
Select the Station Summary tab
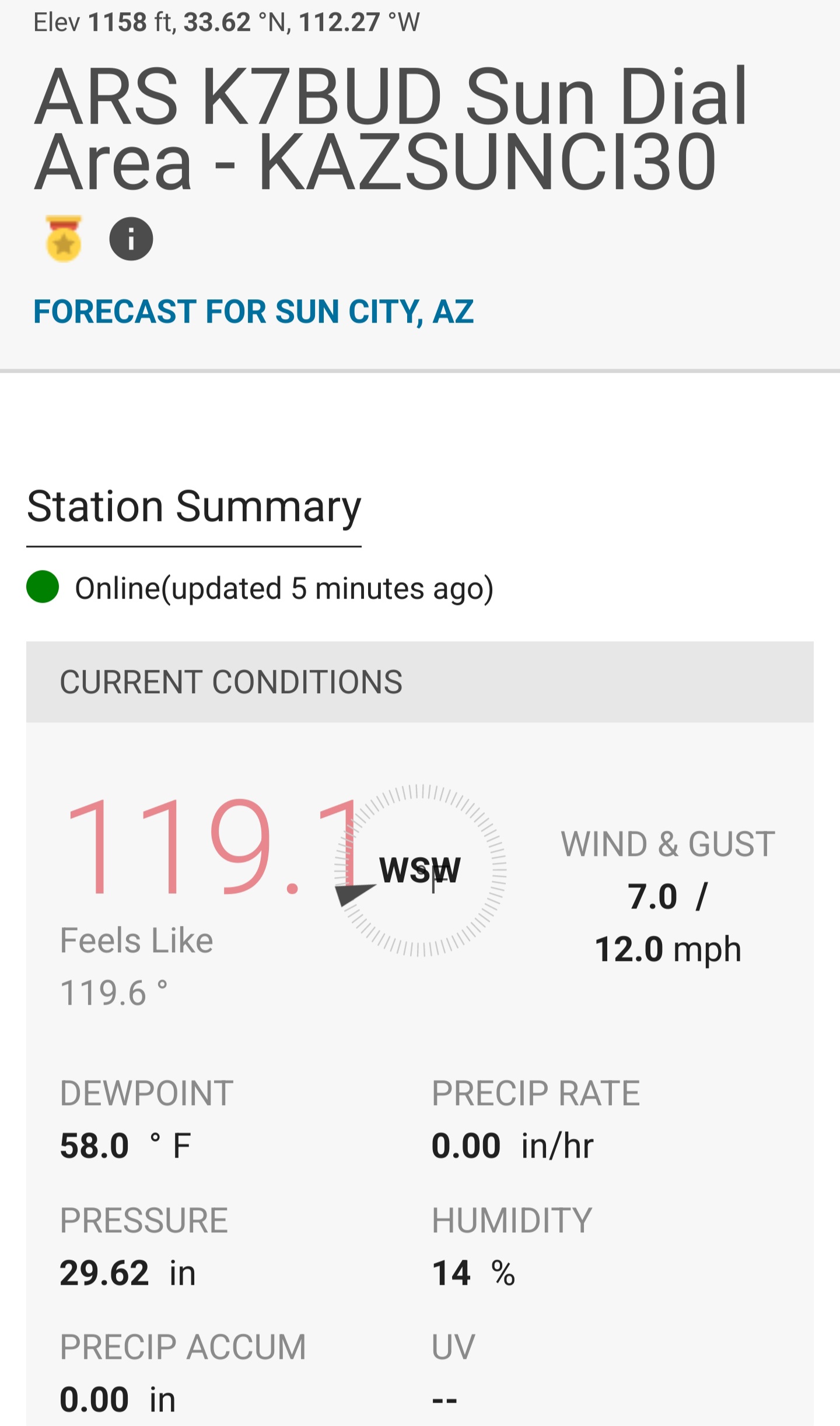(194, 507)
